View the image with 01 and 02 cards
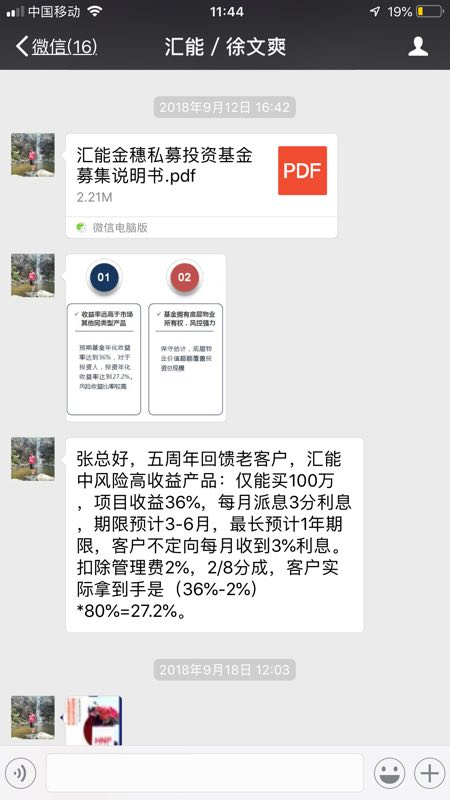Image resolution: width=450 pixels, height=800 pixels. [x=146, y=338]
